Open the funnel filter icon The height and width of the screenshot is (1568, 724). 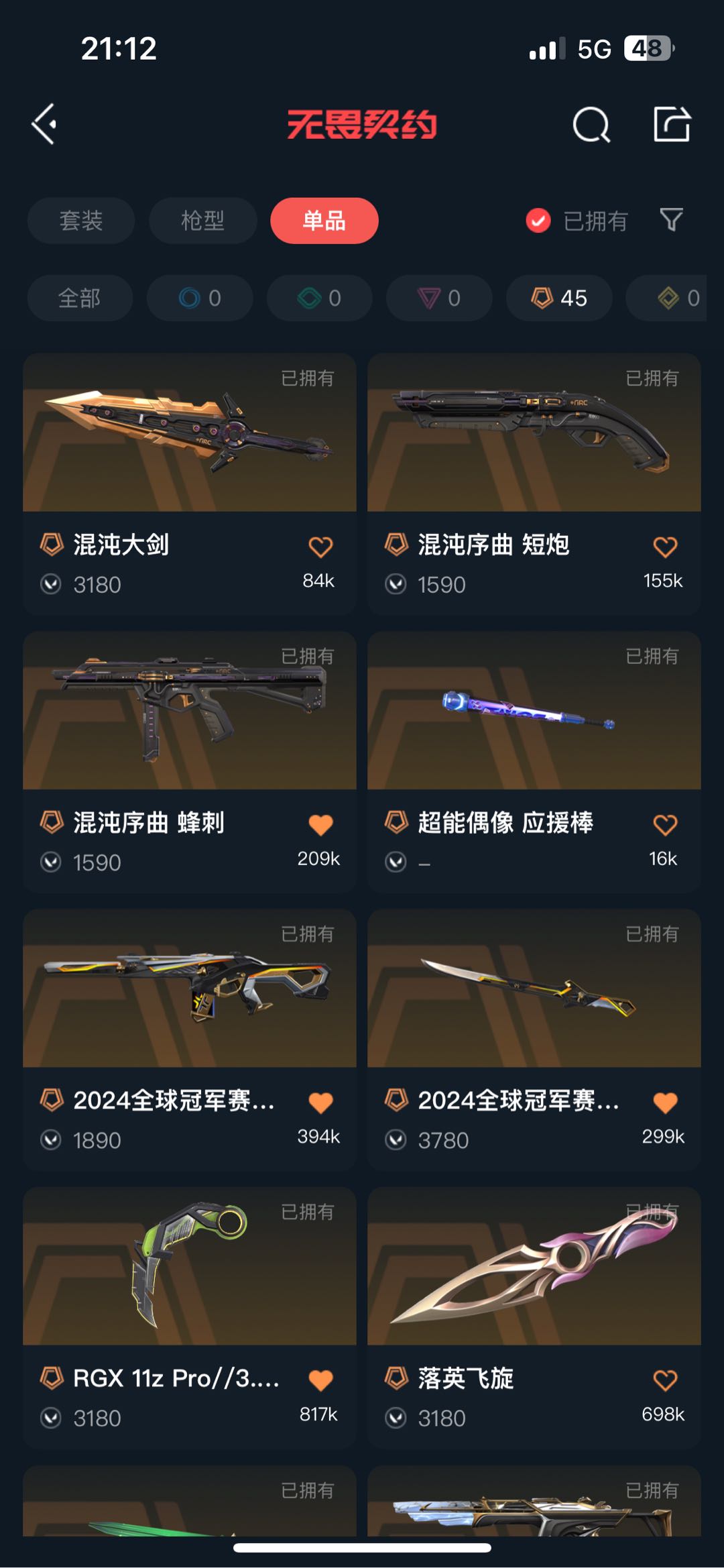[671, 220]
